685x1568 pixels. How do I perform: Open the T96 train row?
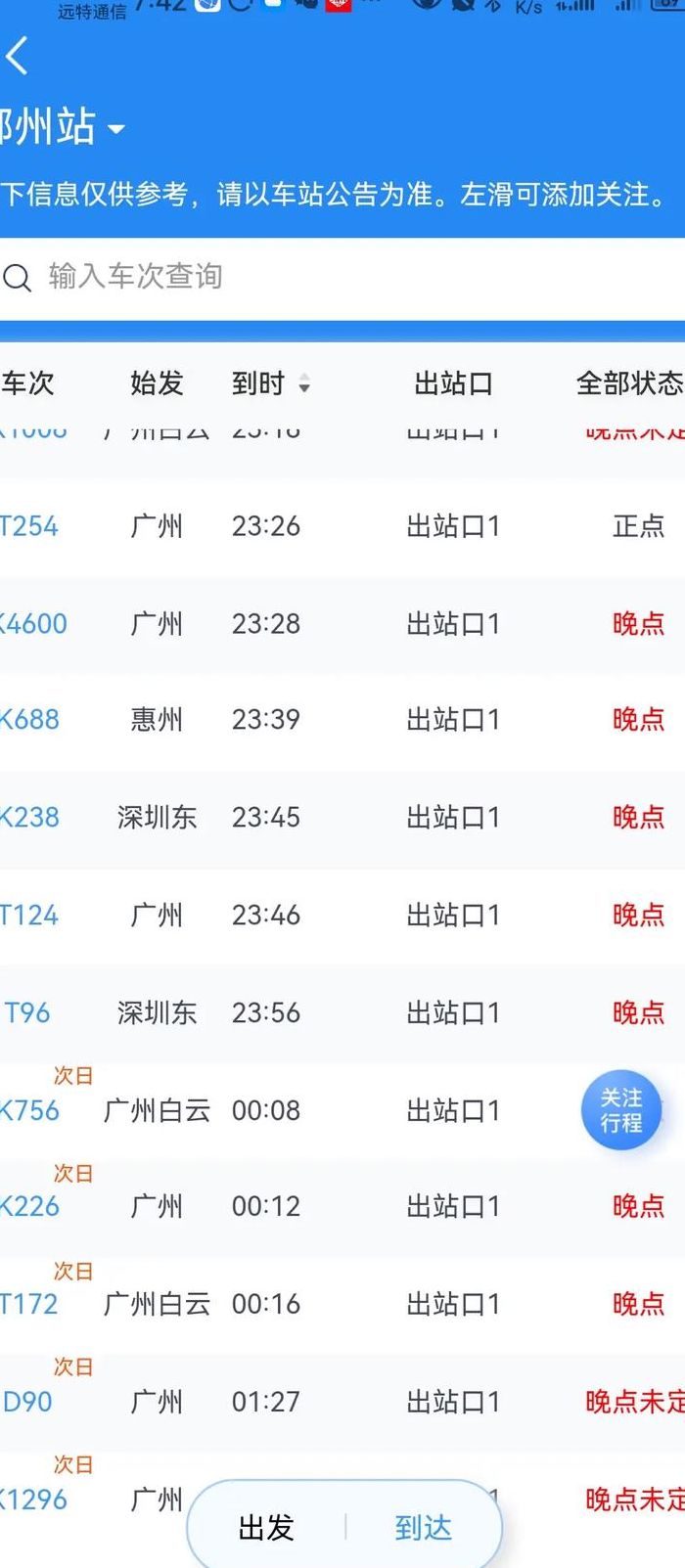(342, 1013)
